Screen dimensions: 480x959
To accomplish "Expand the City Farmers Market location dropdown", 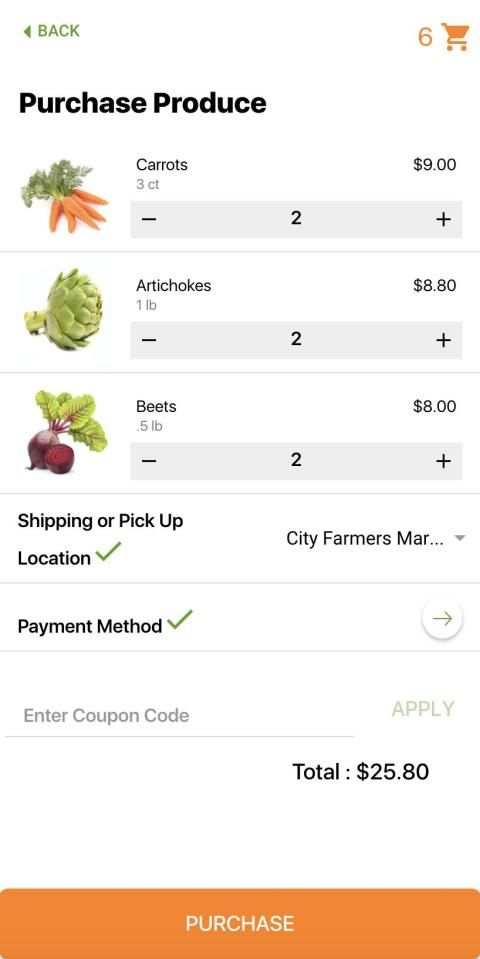I will (x=376, y=539).
